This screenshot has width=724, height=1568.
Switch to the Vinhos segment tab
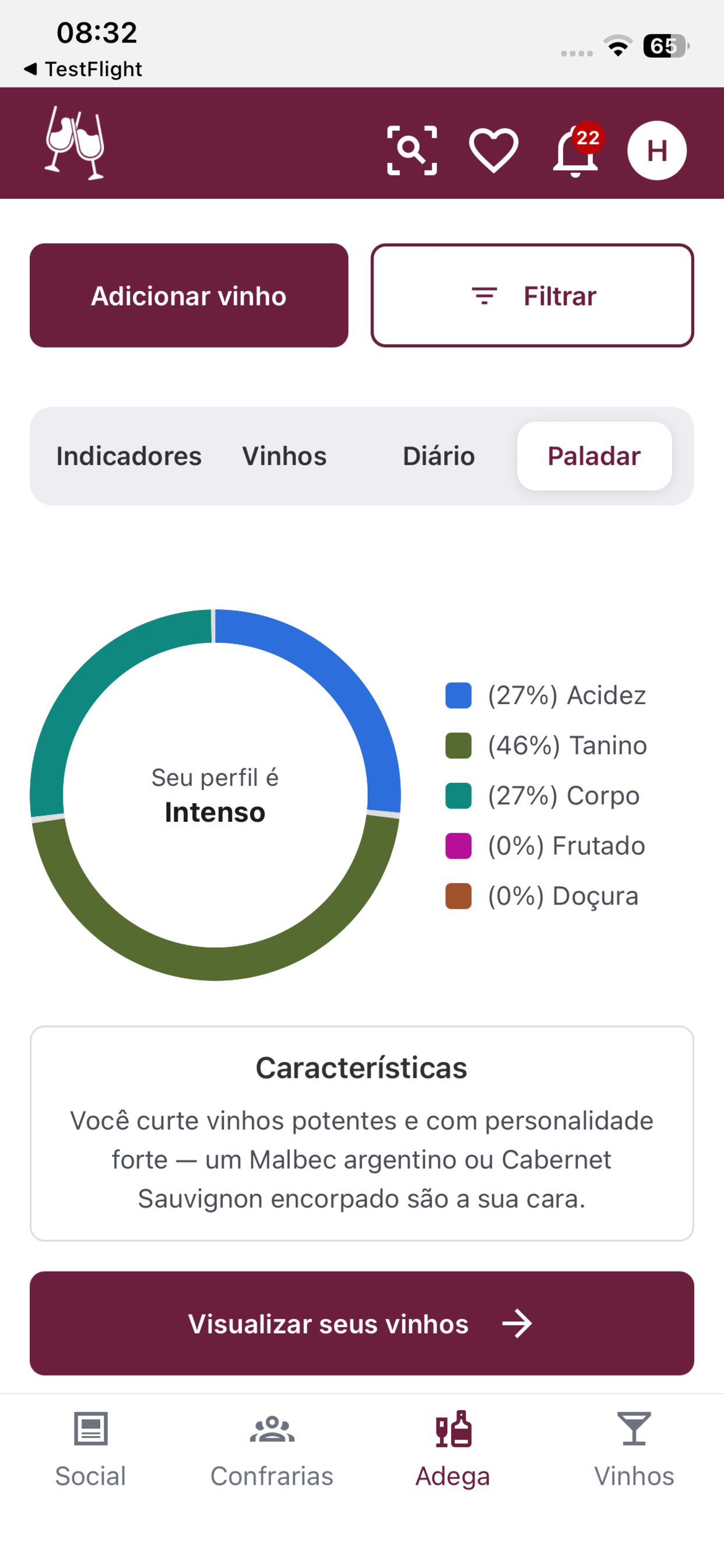284,456
